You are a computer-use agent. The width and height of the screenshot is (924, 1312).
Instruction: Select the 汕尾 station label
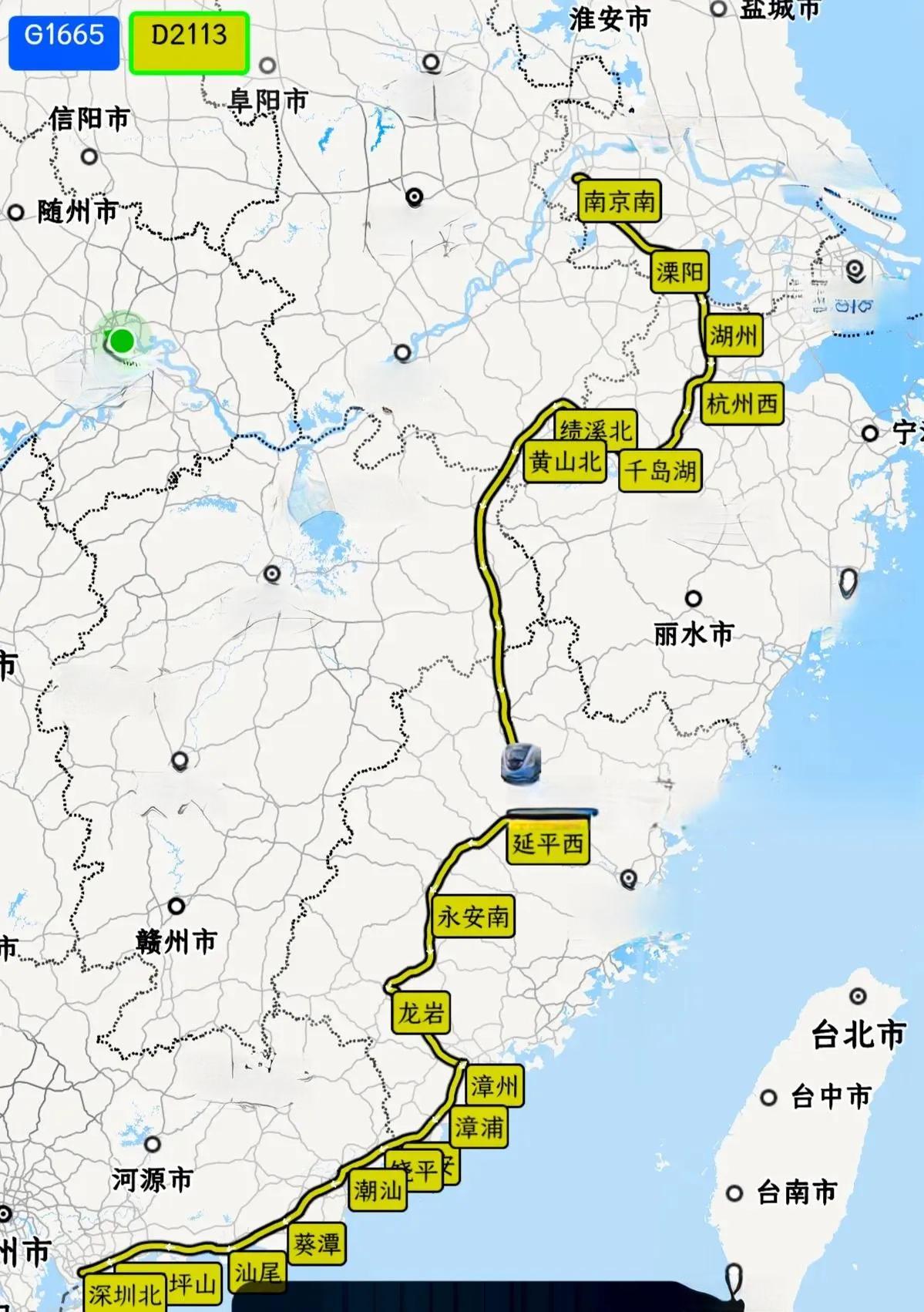pyautogui.click(x=257, y=1273)
